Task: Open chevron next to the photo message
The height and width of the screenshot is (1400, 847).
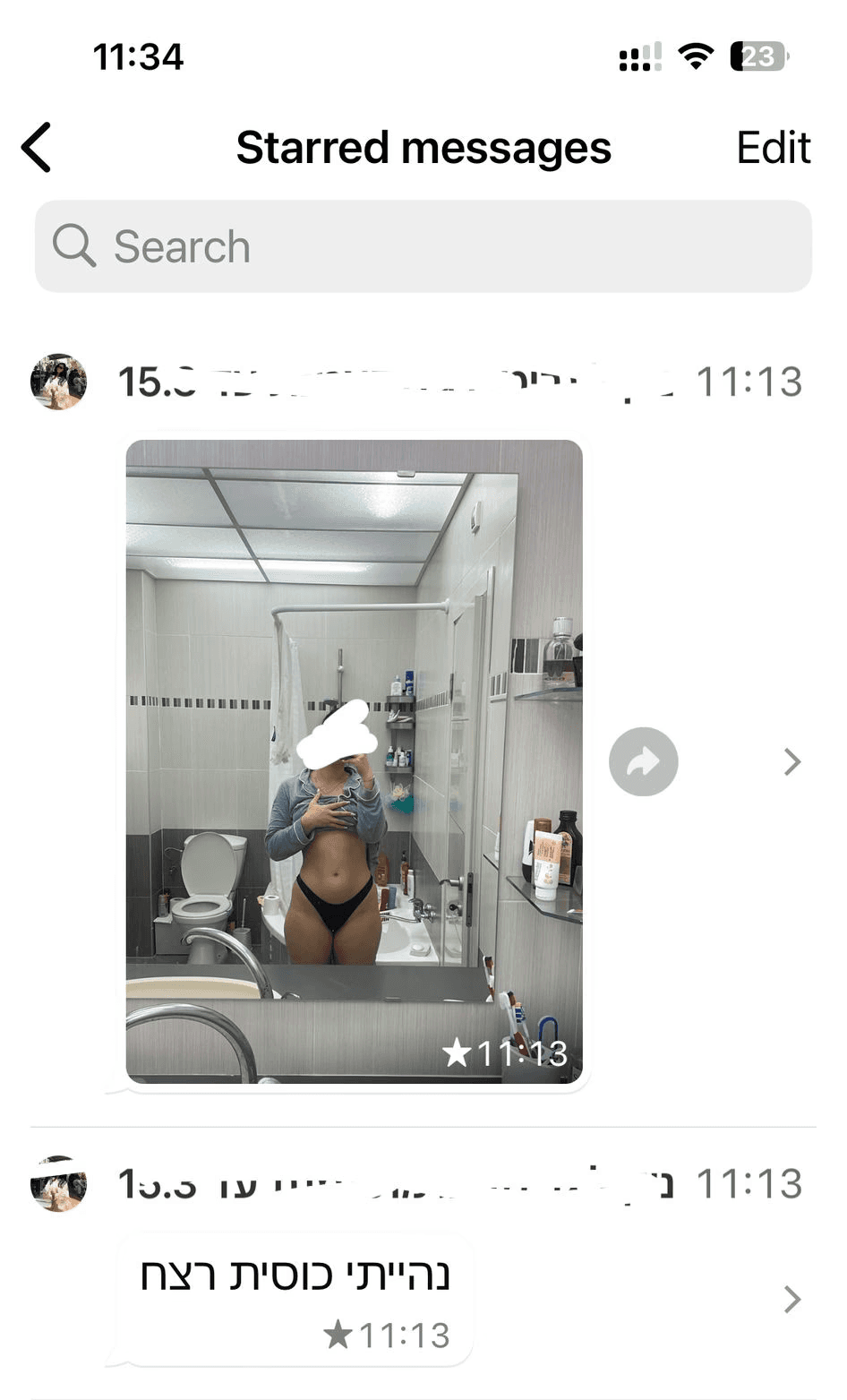Action: pos(791,762)
